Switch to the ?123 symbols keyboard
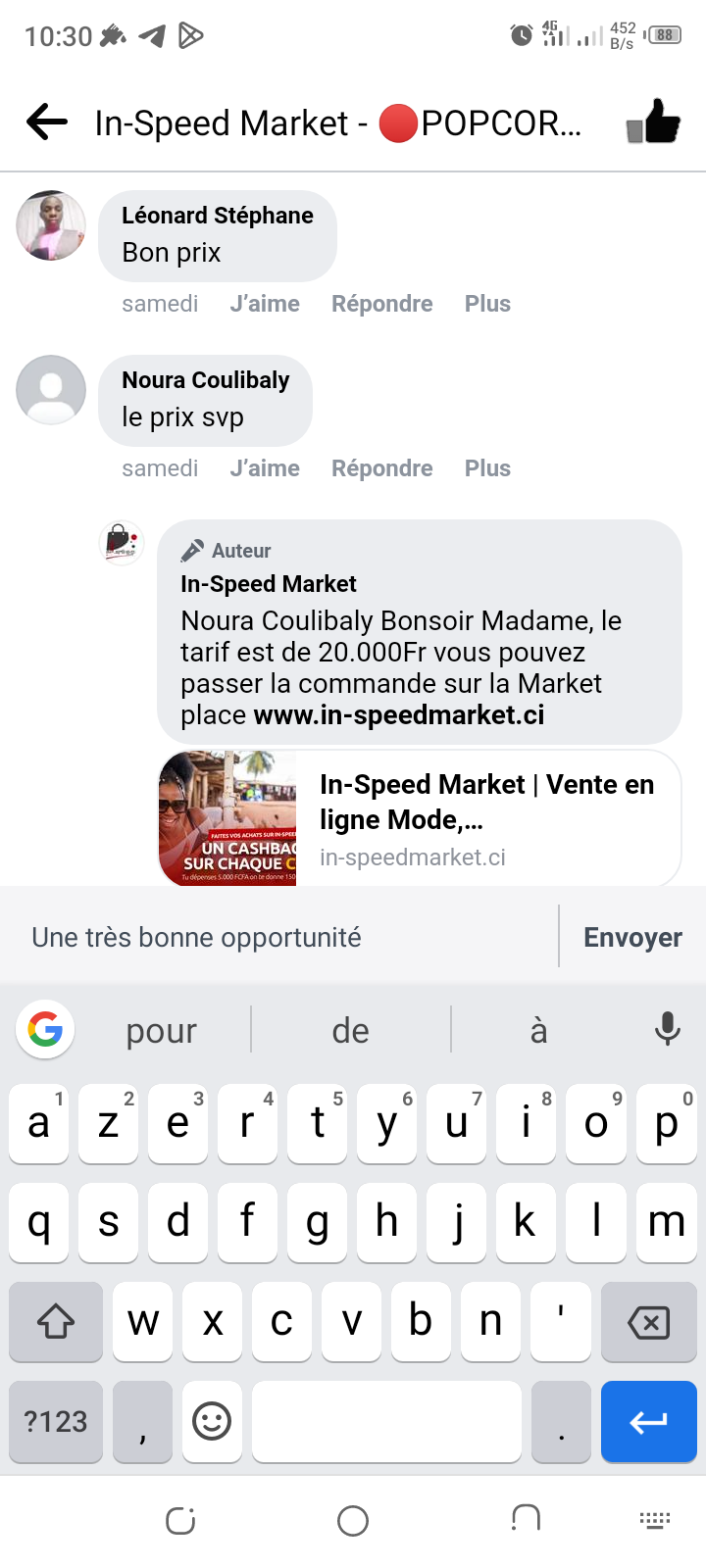This screenshot has width=706, height=1568. [56, 1421]
